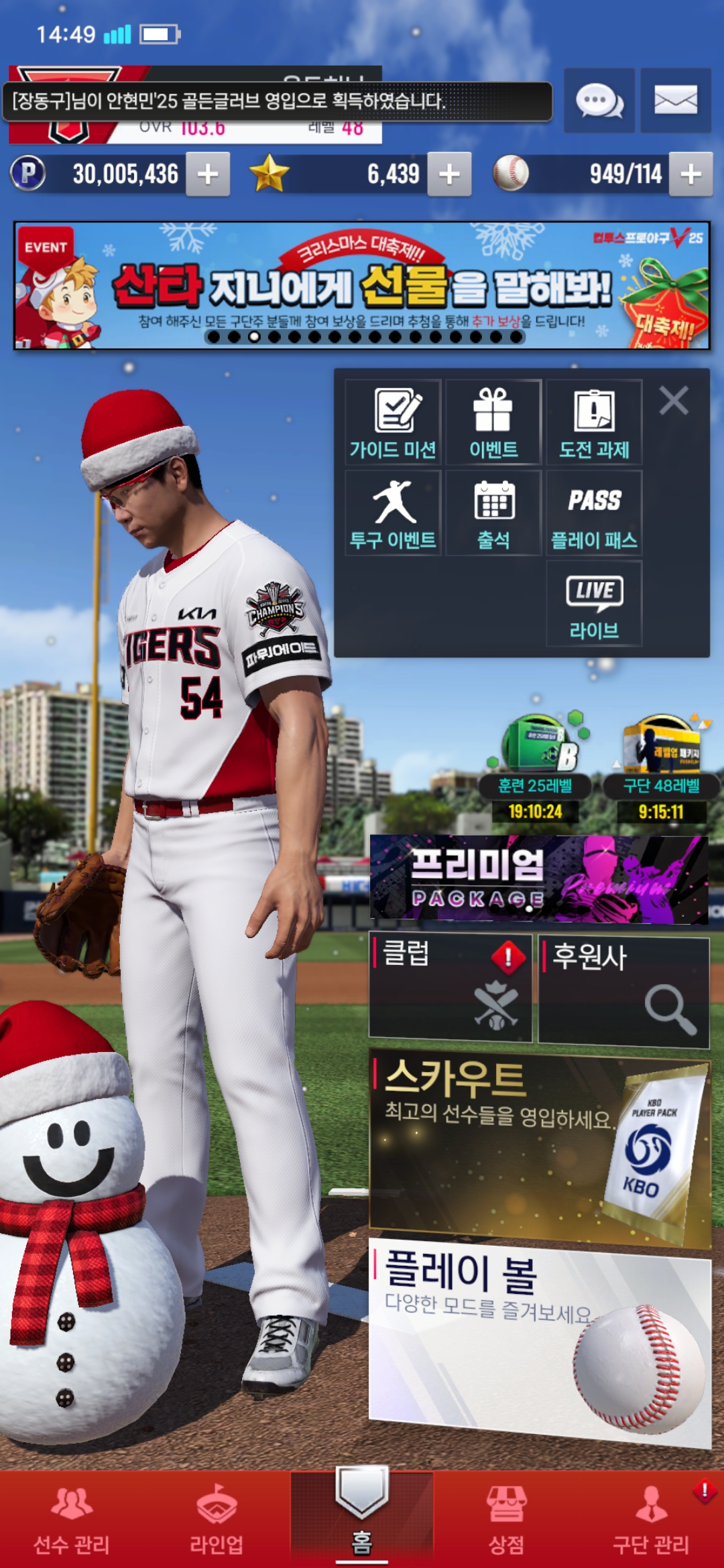Open 플레이 패스
724x1568 pixels.
pos(594,513)
